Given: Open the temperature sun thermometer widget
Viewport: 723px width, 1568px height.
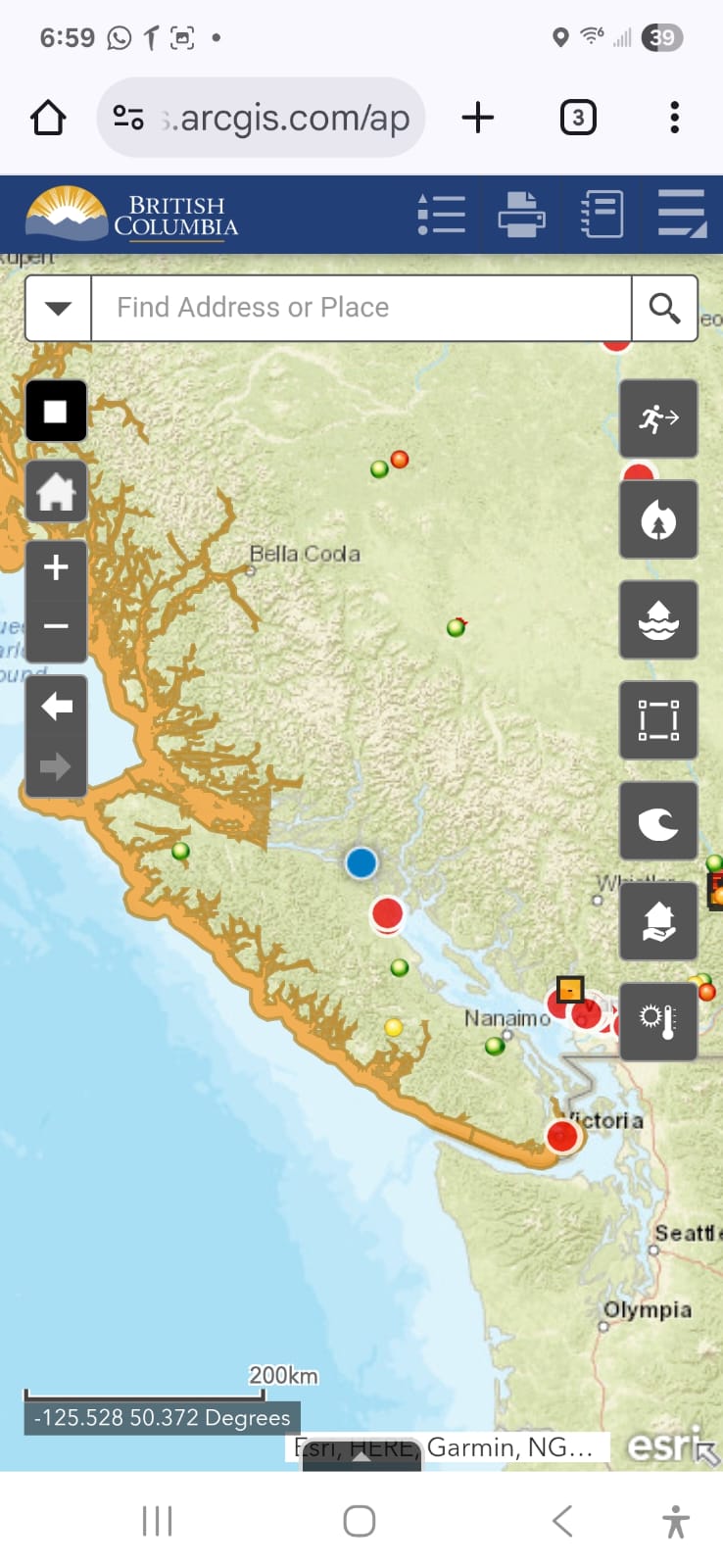Looking at the screenshot, I should (658, 1021).
